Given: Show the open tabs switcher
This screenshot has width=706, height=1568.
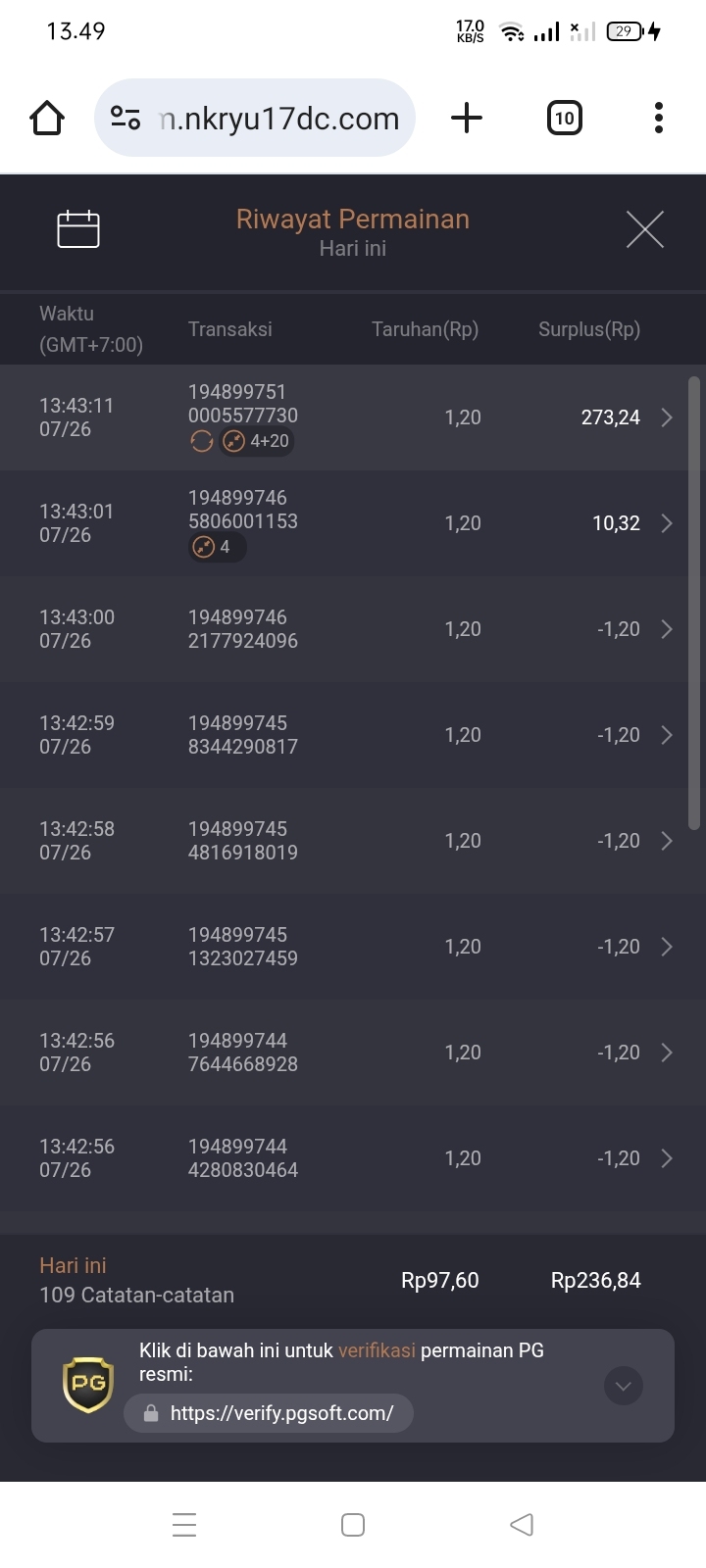Looking at the screenshot, I should click(x=564, y=119).
